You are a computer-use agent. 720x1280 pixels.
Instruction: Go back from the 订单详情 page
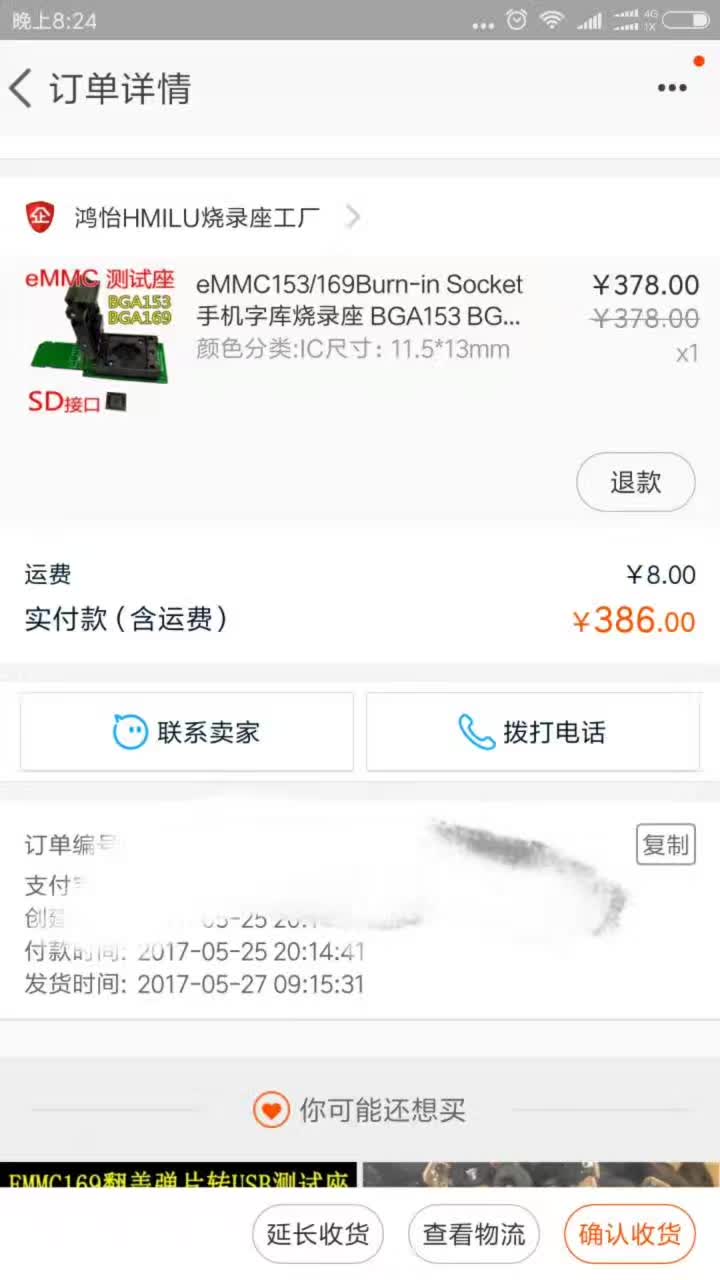(21, 88)
